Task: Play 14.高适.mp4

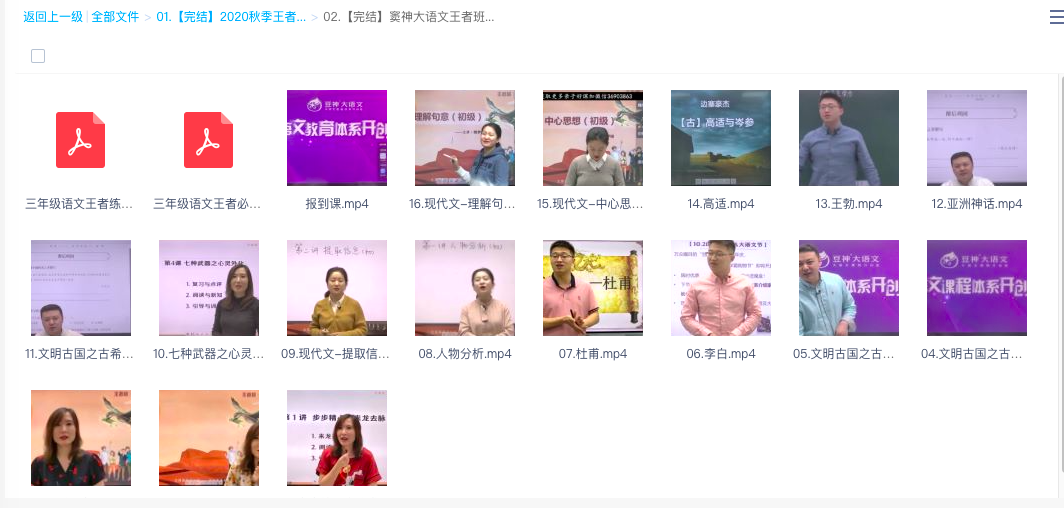Action: 720,138
